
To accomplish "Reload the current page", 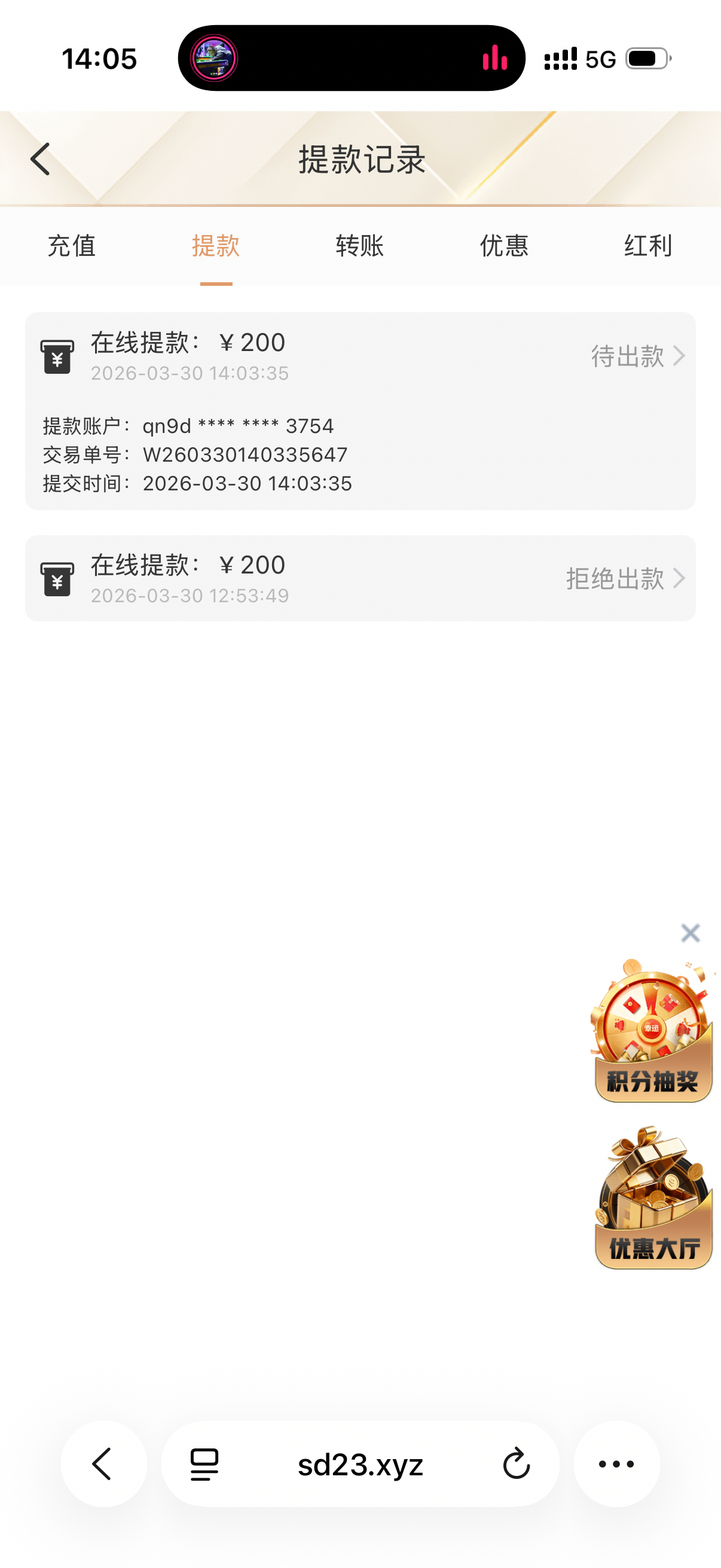I will click(516, 1464).
